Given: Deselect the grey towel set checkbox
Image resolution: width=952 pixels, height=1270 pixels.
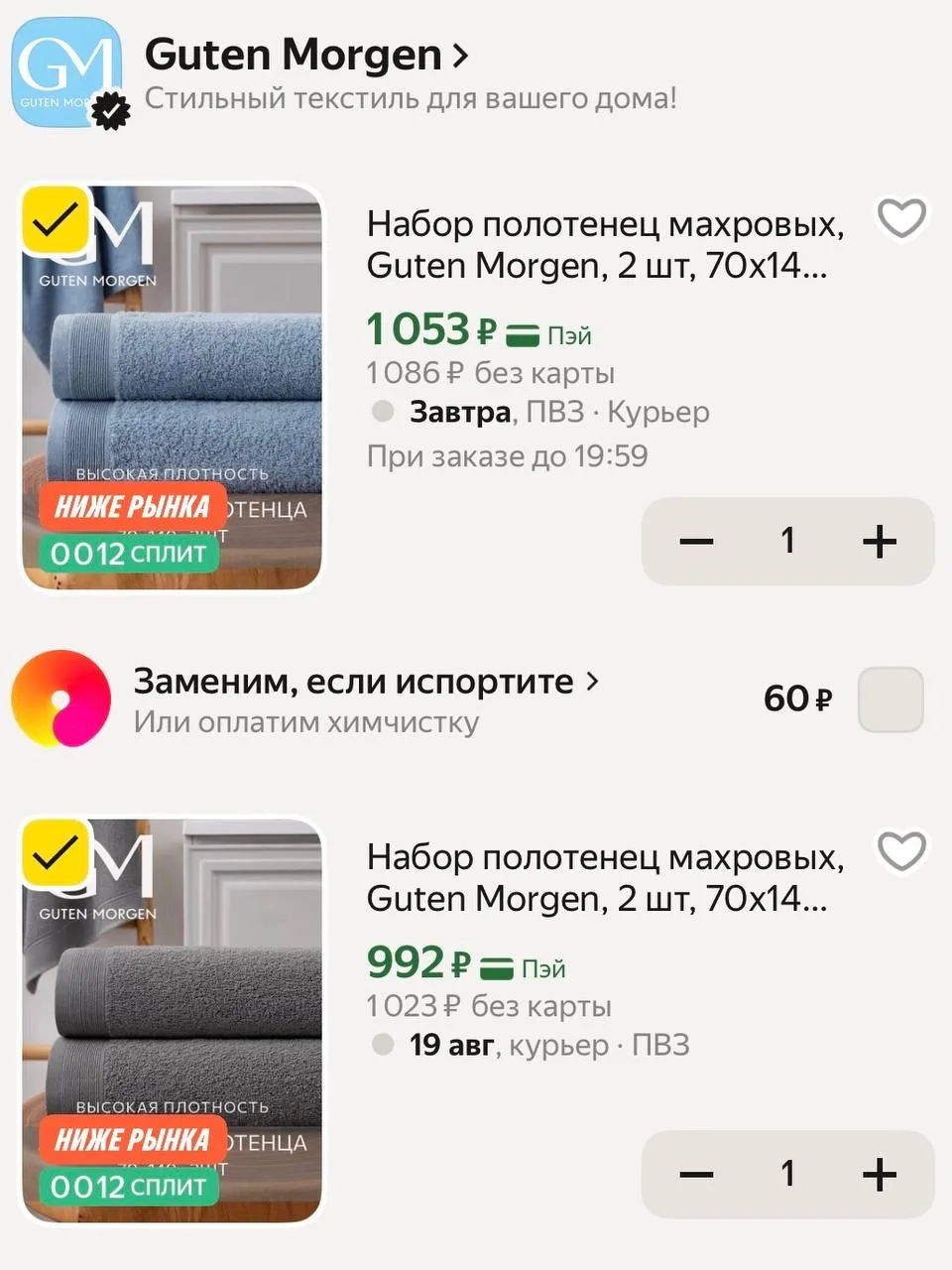Looking at the screenshot, I should (x=56, y=851).
